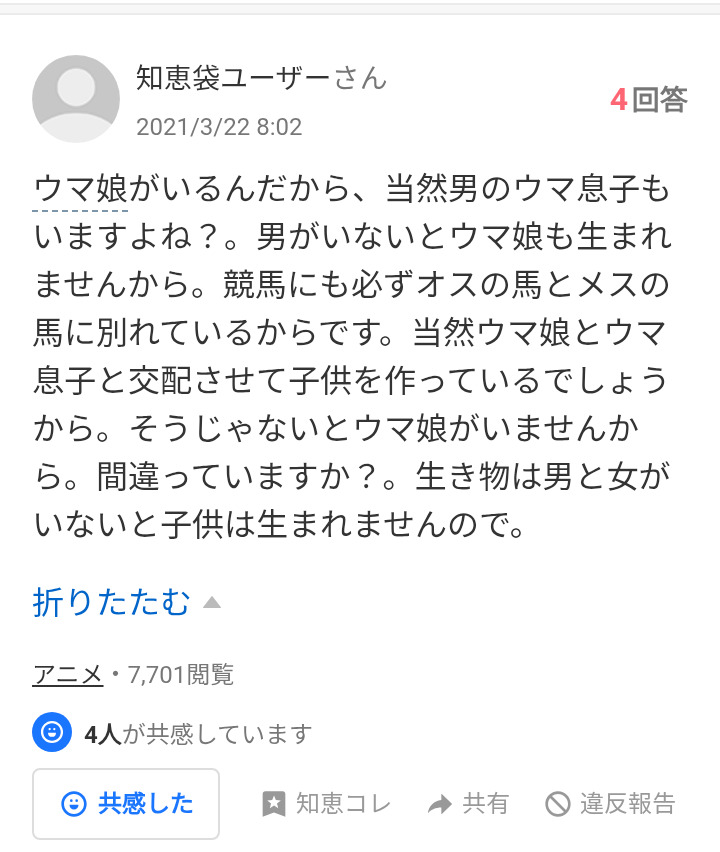720x852 pixels.
Task: Save question with 知恵コレ
Action: click(326, 803)
